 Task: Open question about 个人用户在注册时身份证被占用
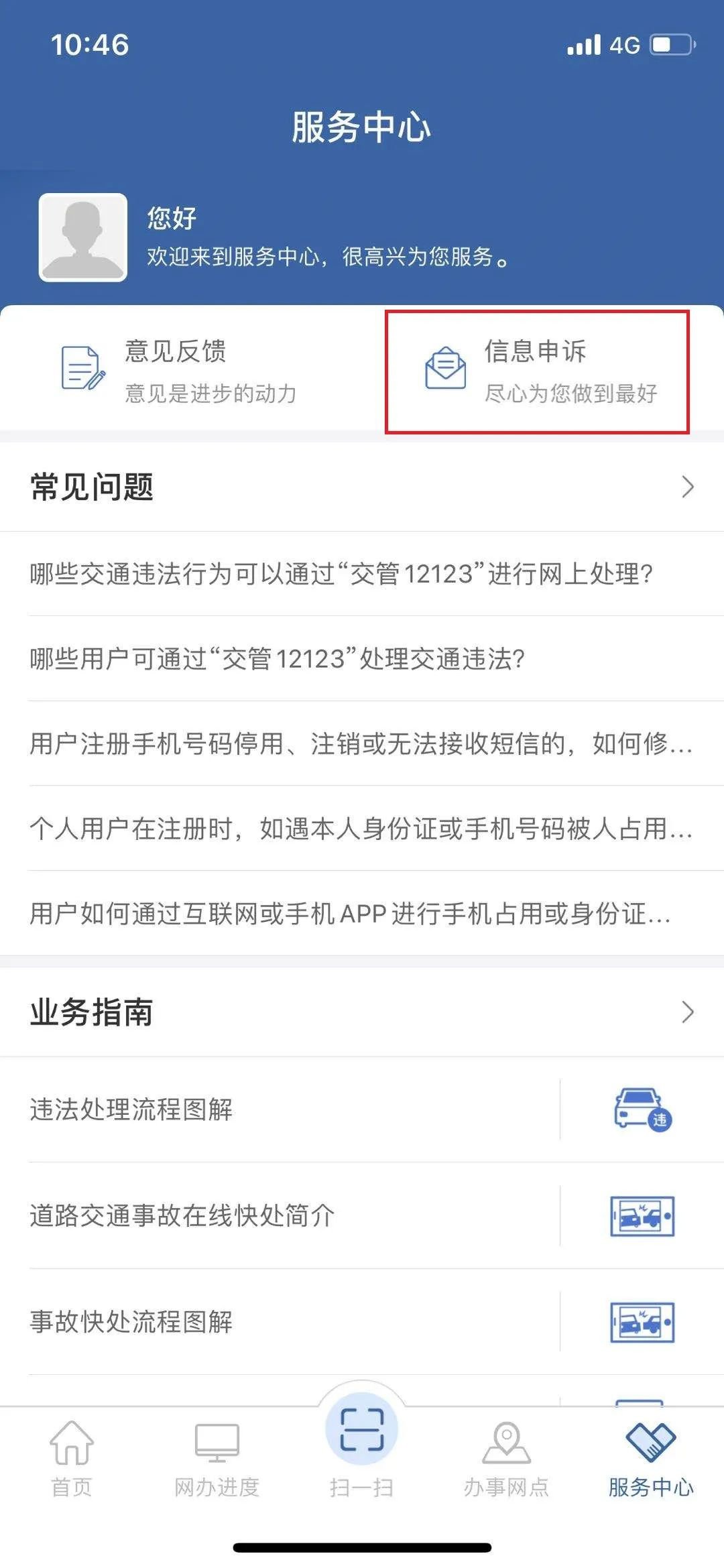tap(361, 829)
